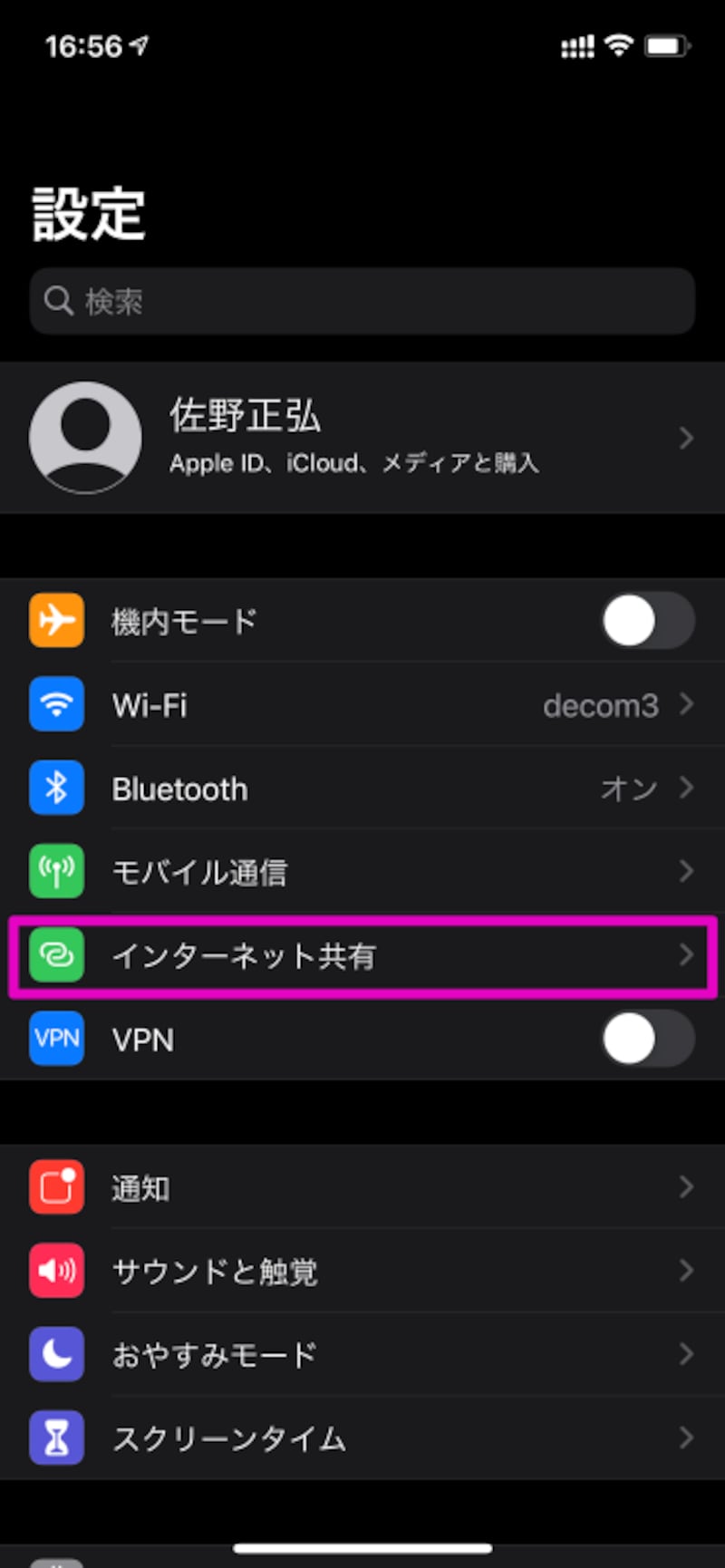Tap the purple スクリーンタイム hourglass icon
Viewport: 725px width, 1568px height.
56,1437
